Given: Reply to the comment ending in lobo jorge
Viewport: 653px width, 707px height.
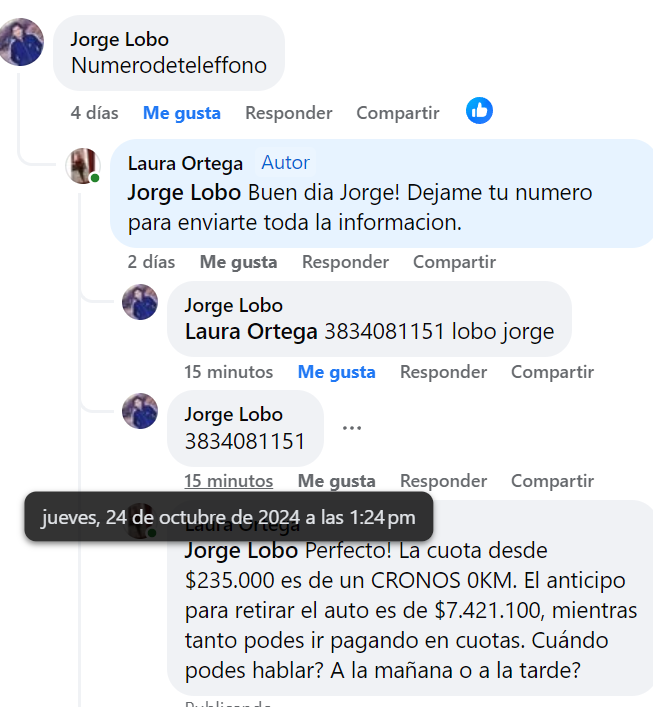Looking at the screenshot, I should tap(443, 372).
